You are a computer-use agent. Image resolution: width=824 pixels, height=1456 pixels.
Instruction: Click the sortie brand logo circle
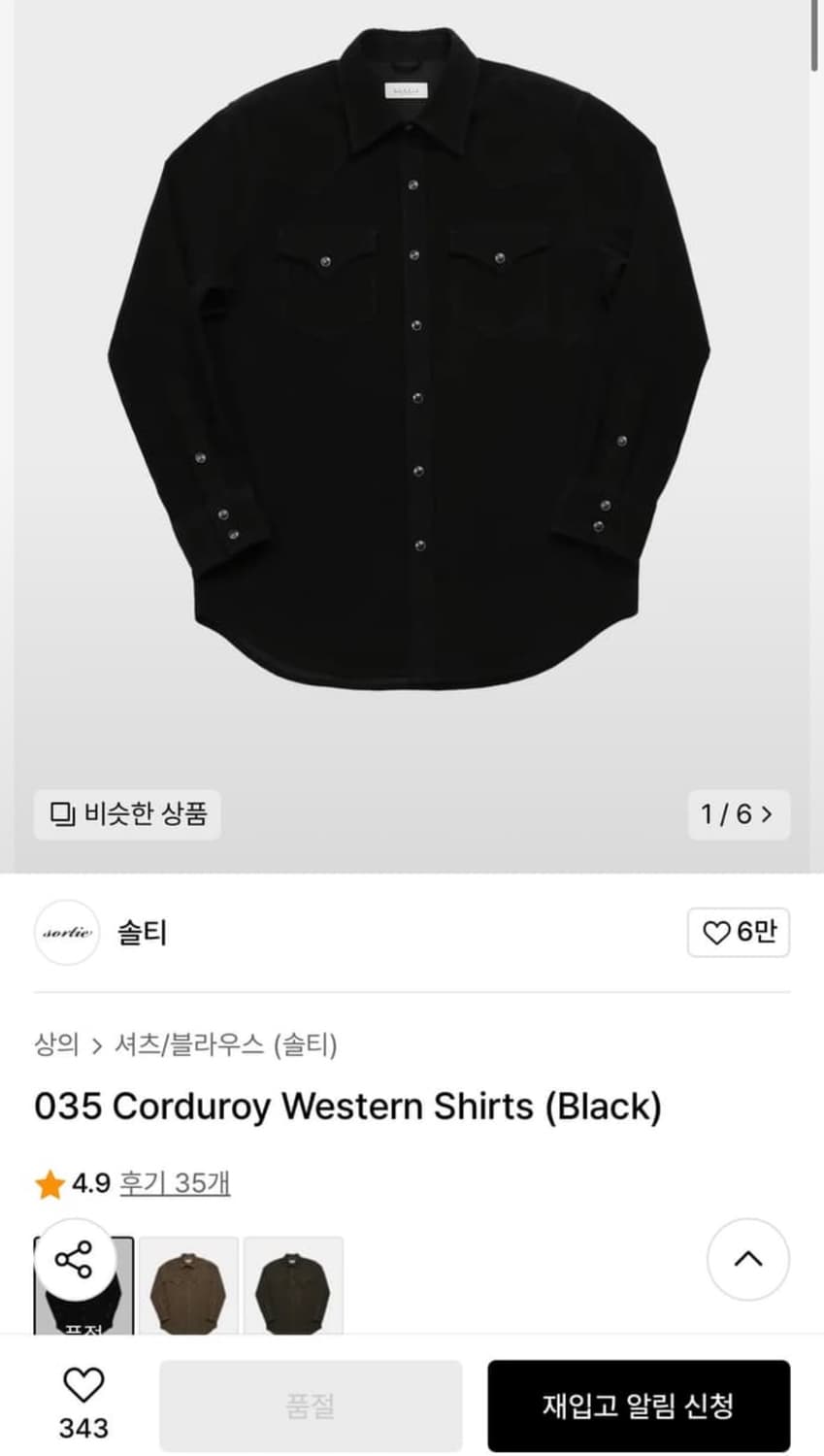pos(67,932)
